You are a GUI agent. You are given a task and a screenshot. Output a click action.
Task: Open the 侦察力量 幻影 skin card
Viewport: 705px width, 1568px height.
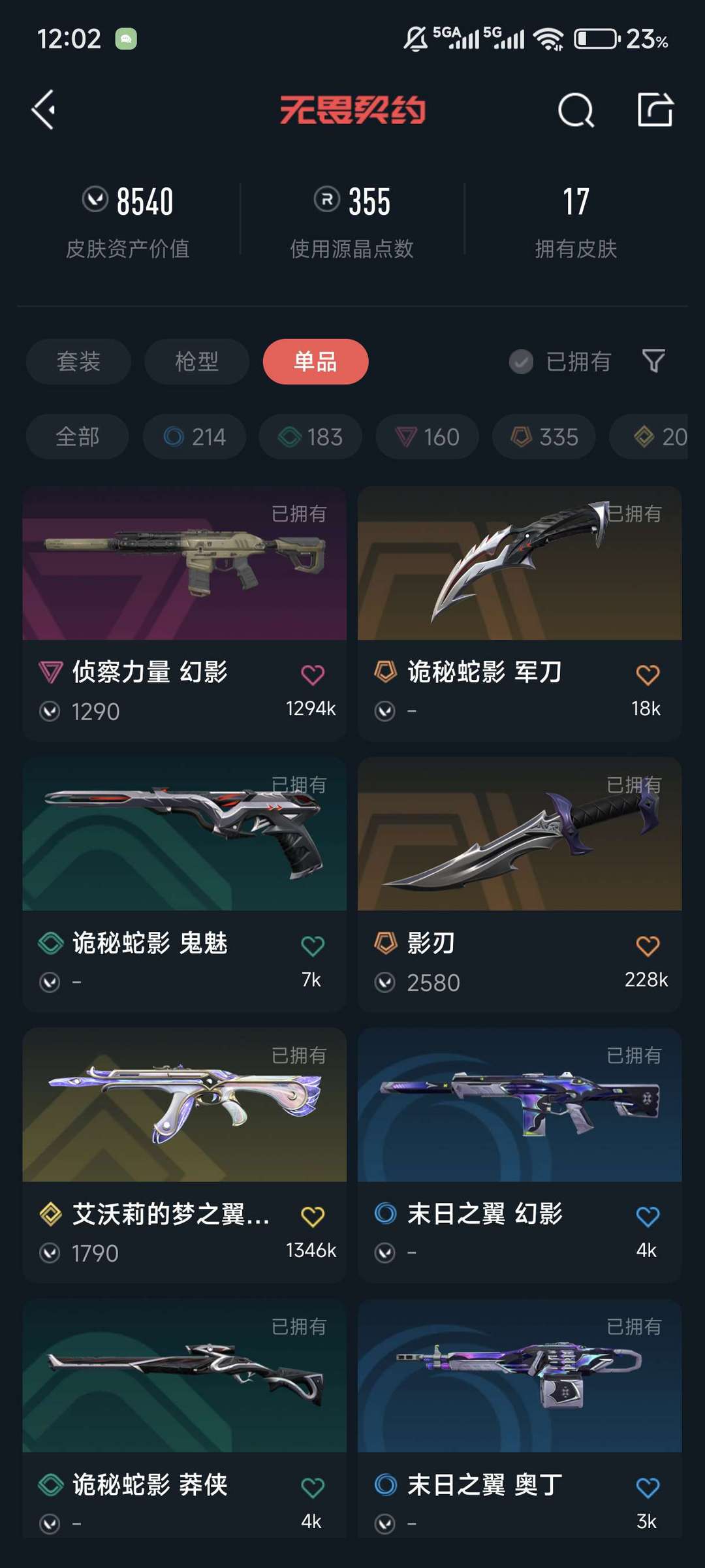[x=185, y=613]
